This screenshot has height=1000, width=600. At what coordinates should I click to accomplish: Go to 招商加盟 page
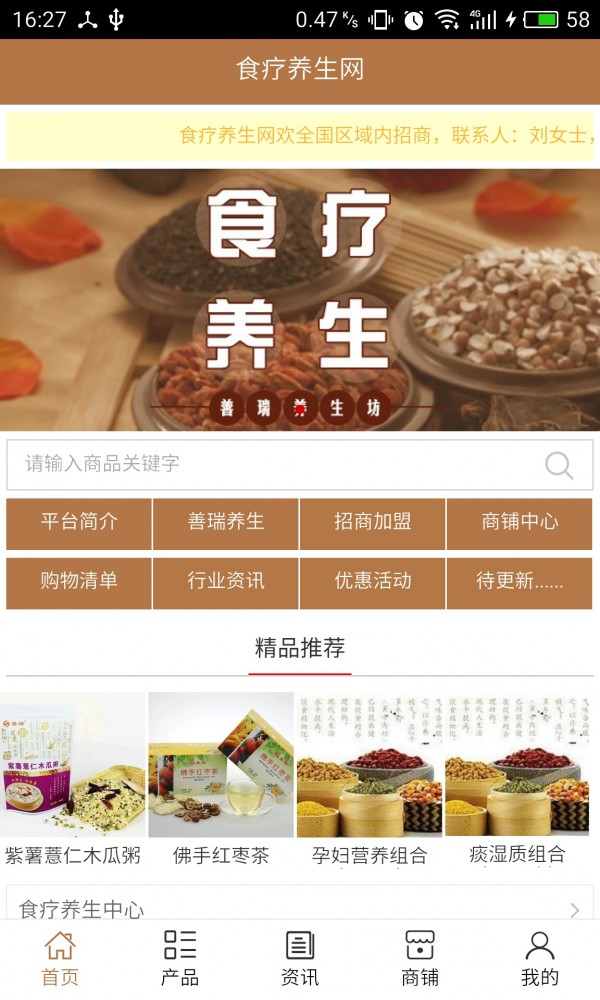pyautogui.click(x=373, y=523)
